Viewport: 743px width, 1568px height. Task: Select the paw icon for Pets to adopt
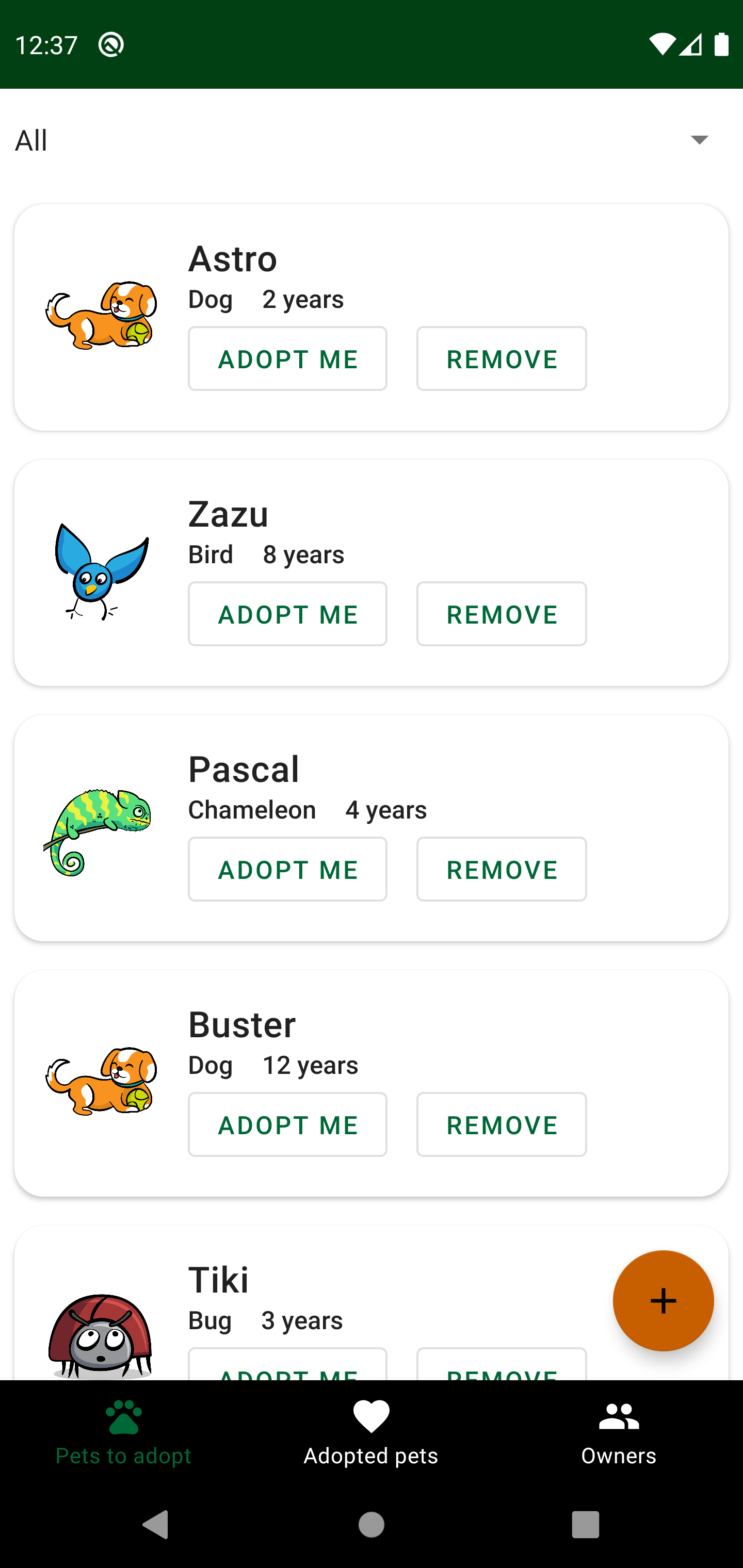pyautogui.click(x=123, y=1416)
